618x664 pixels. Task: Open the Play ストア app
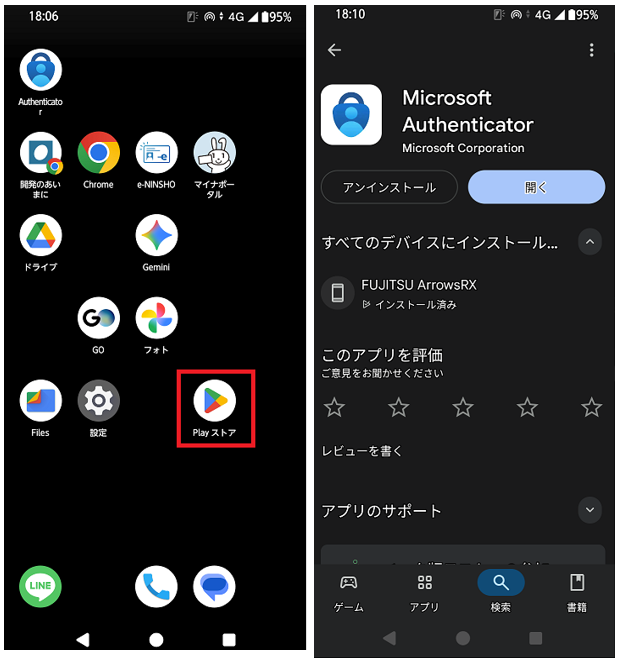pyautogui.click(x=214, y=401)
